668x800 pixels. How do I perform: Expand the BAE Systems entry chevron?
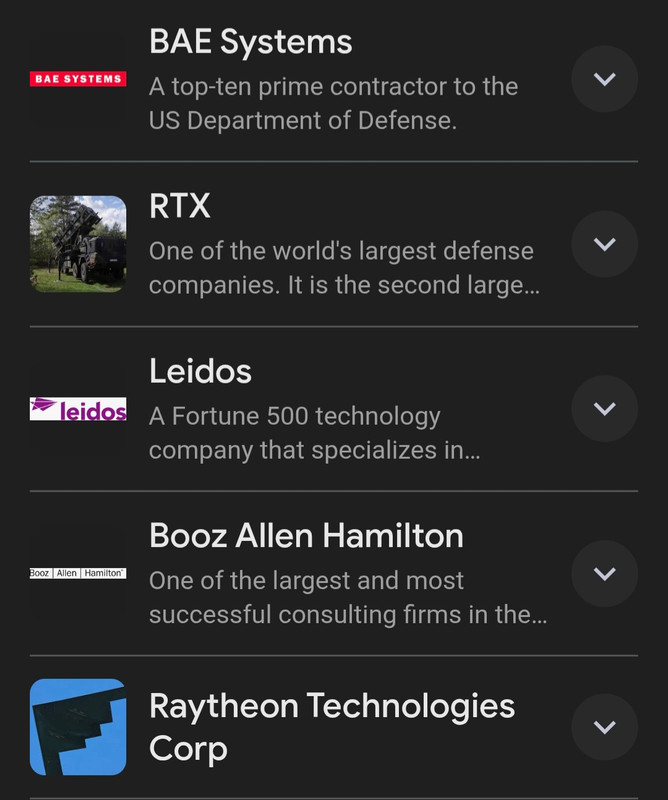pyautogui.click(x=603, y=79)
